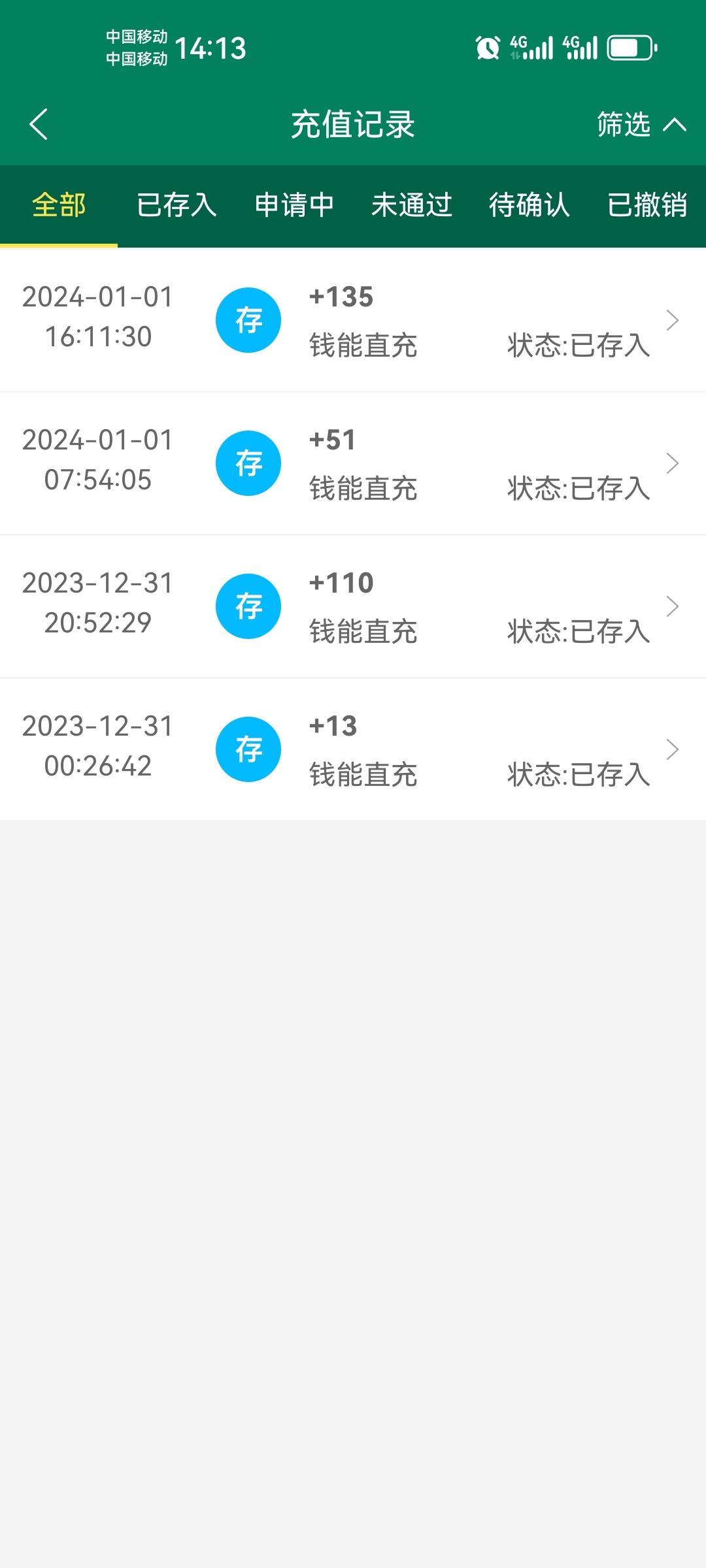Go back from 充值记录 page
The image size is (706, 1568).
point(39,124)
